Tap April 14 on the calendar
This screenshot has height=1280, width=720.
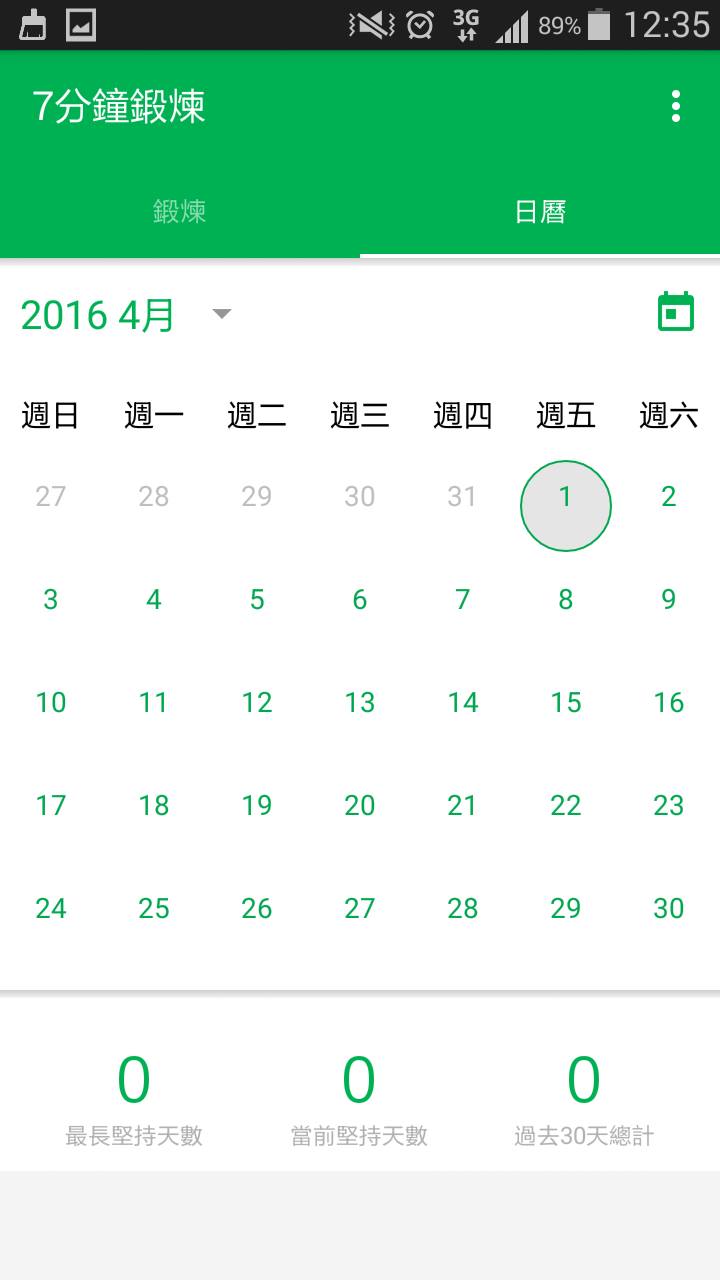coord(462,703)
